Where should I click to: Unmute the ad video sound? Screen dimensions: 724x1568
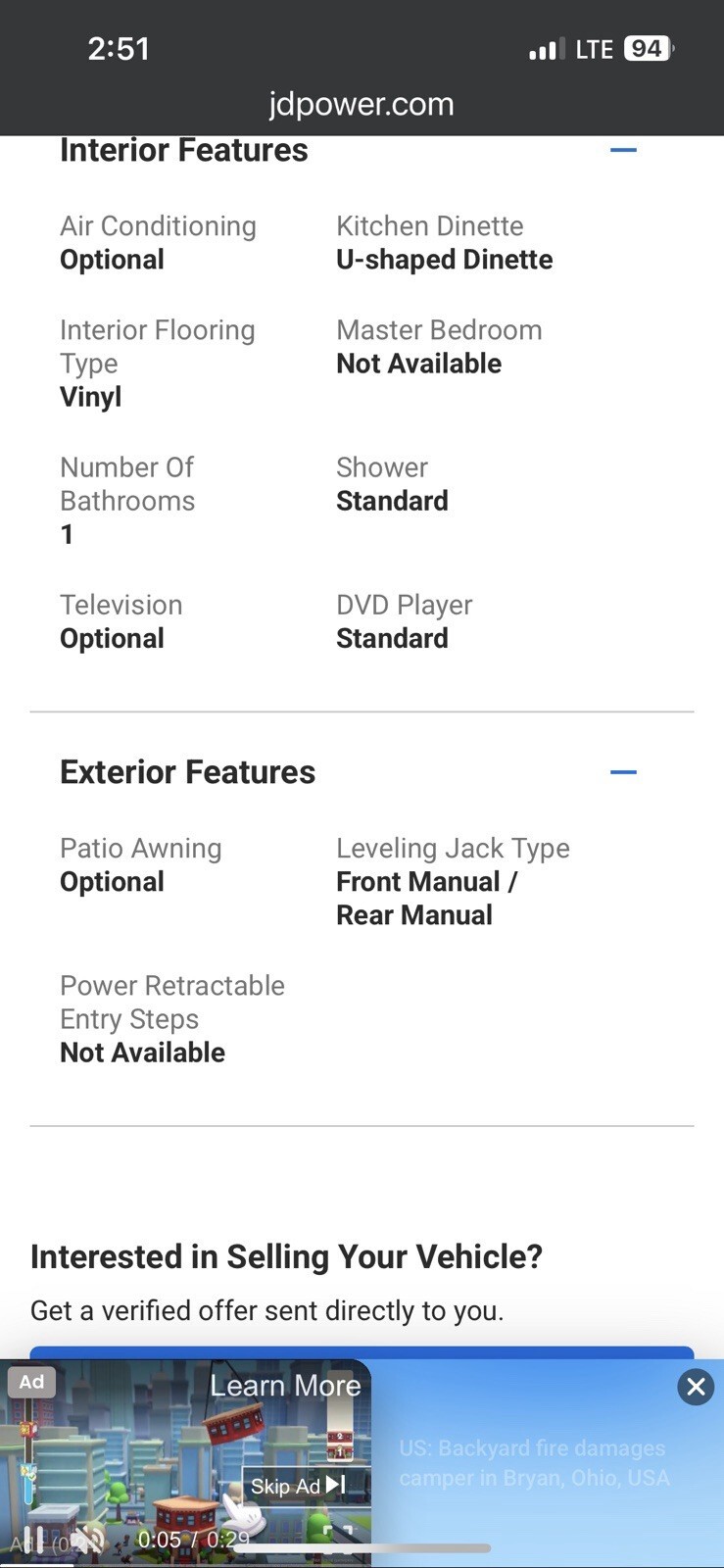coord(88,1540)
